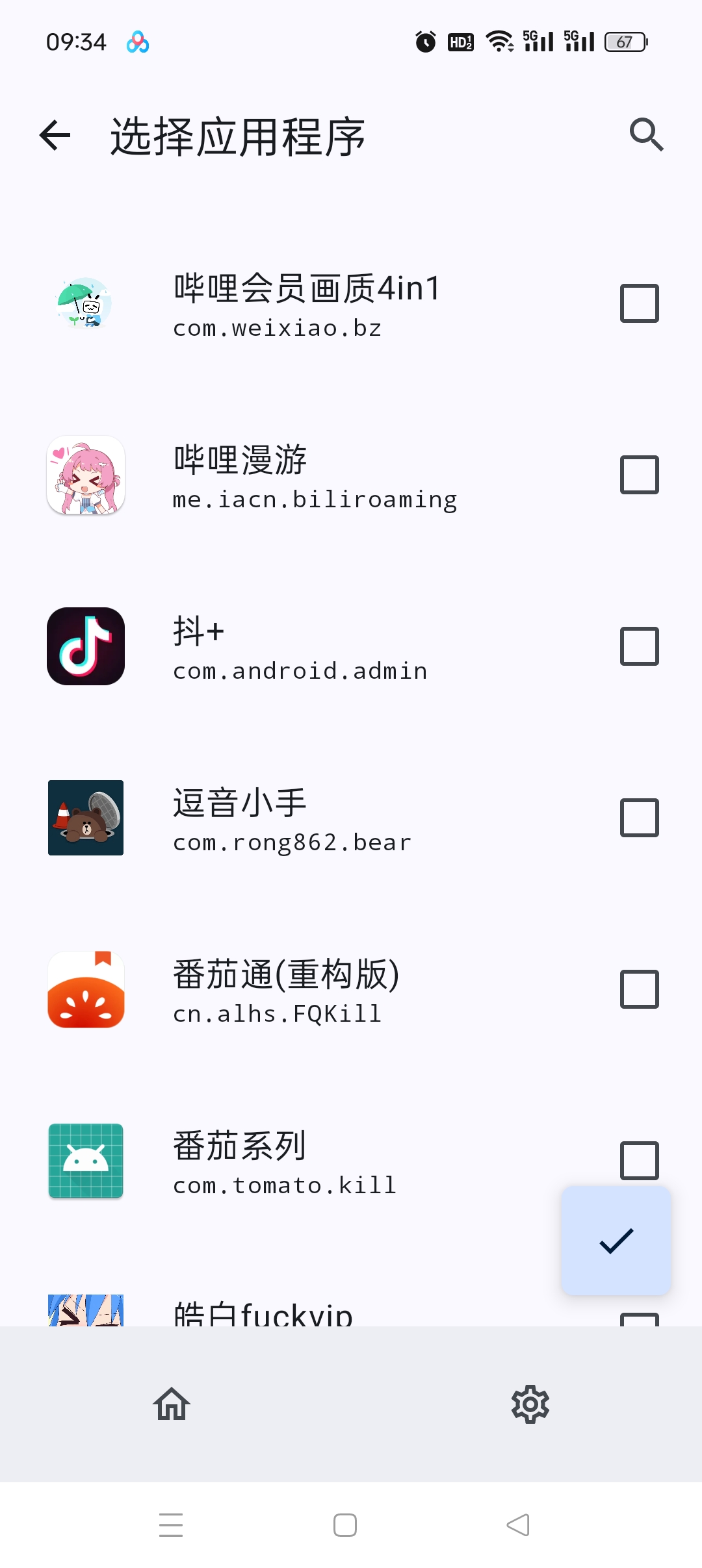Tap the 番茄通 tomato app icon

[x=85, y=990]
